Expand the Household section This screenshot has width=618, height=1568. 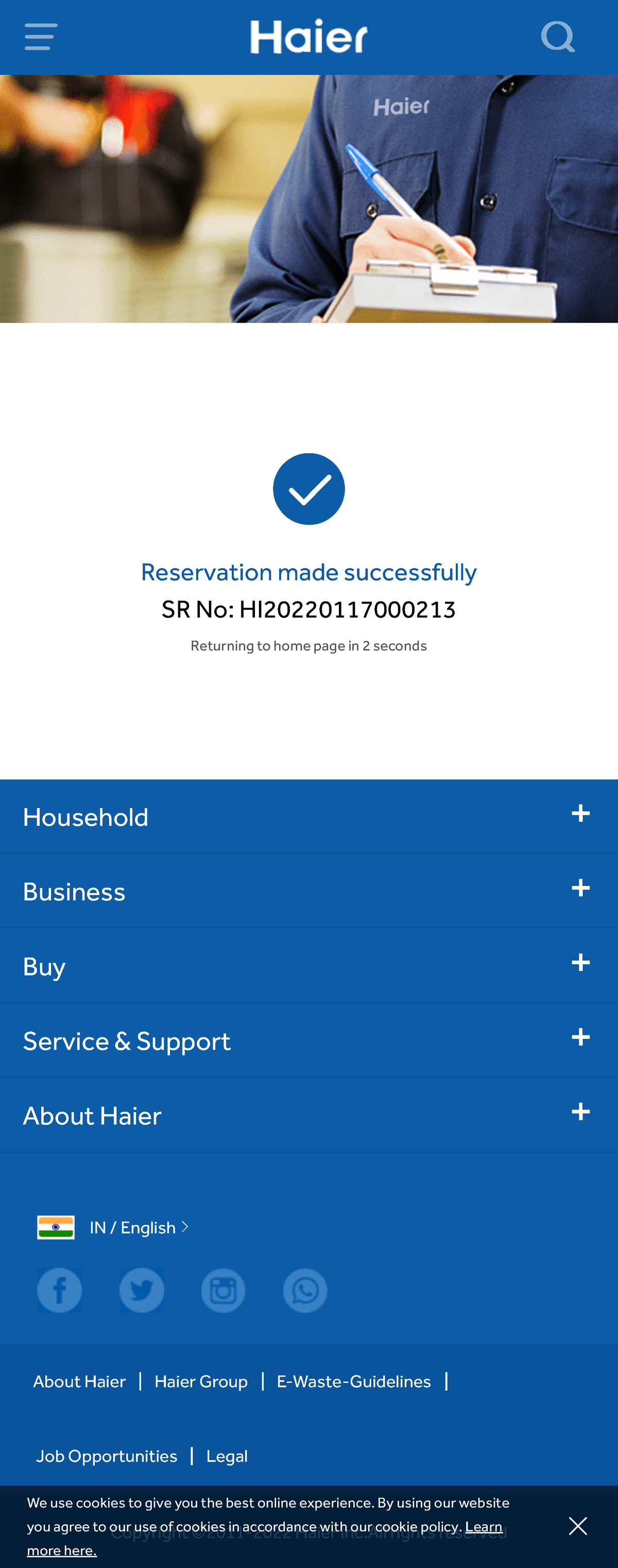point(581,813)
